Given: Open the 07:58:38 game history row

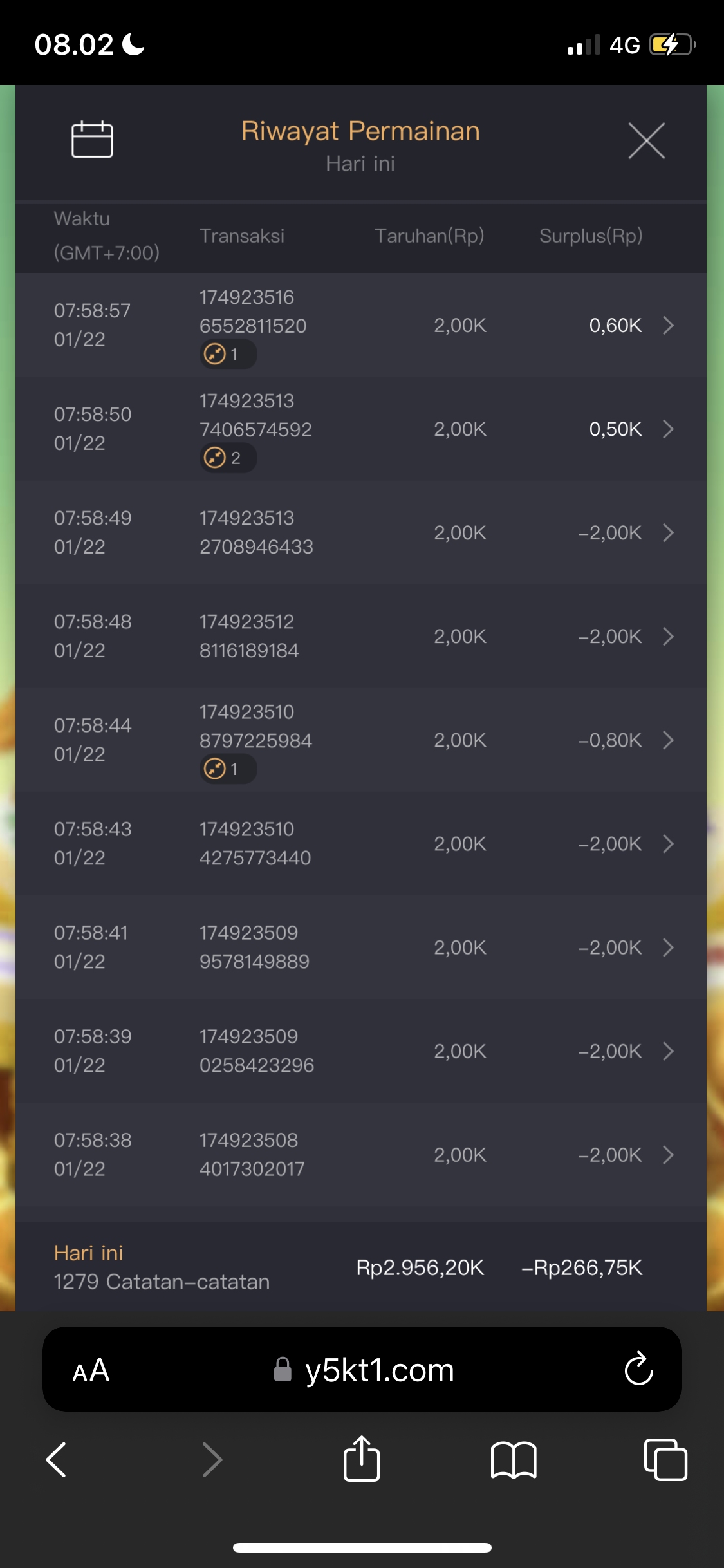Looking at the screenshot, I should coord(668,1155).
